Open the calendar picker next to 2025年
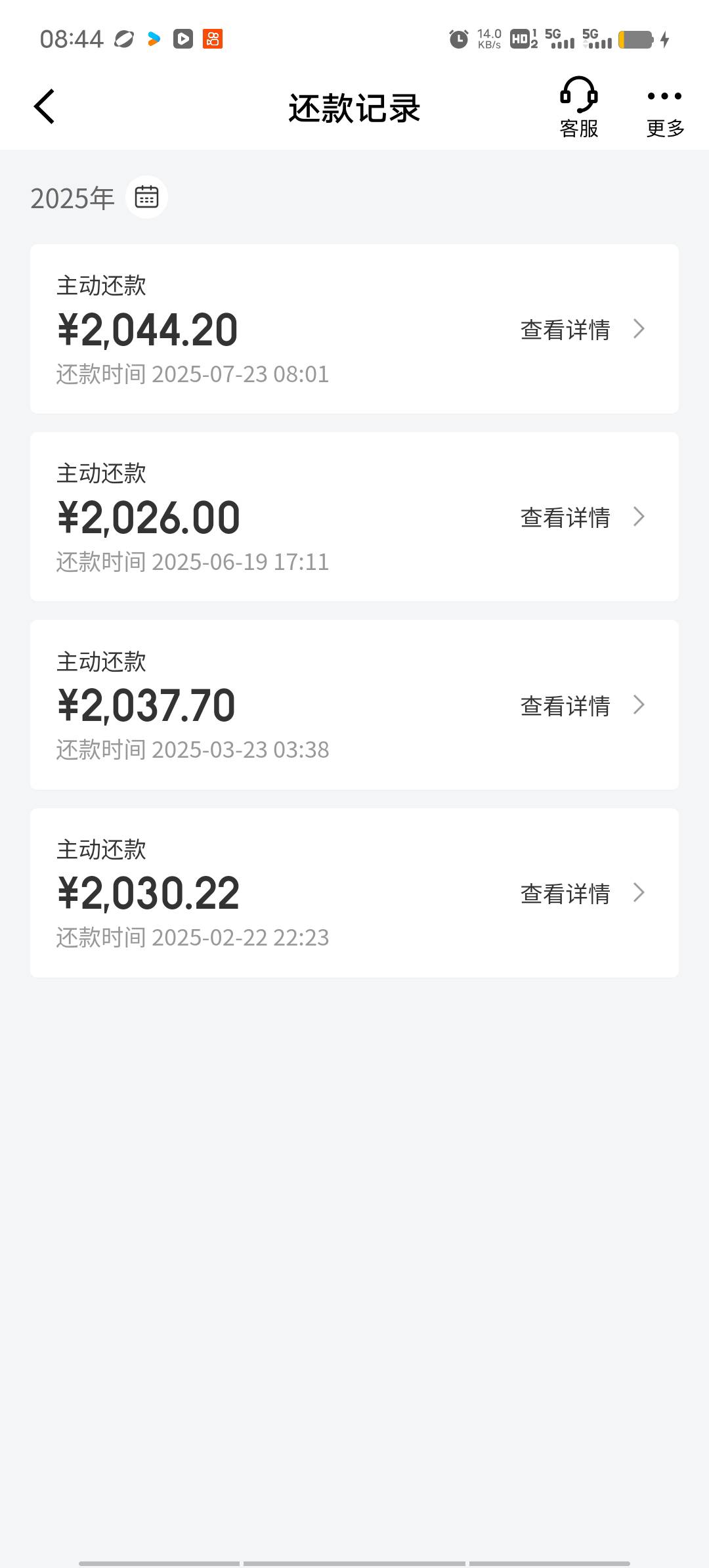 point(146,197)
